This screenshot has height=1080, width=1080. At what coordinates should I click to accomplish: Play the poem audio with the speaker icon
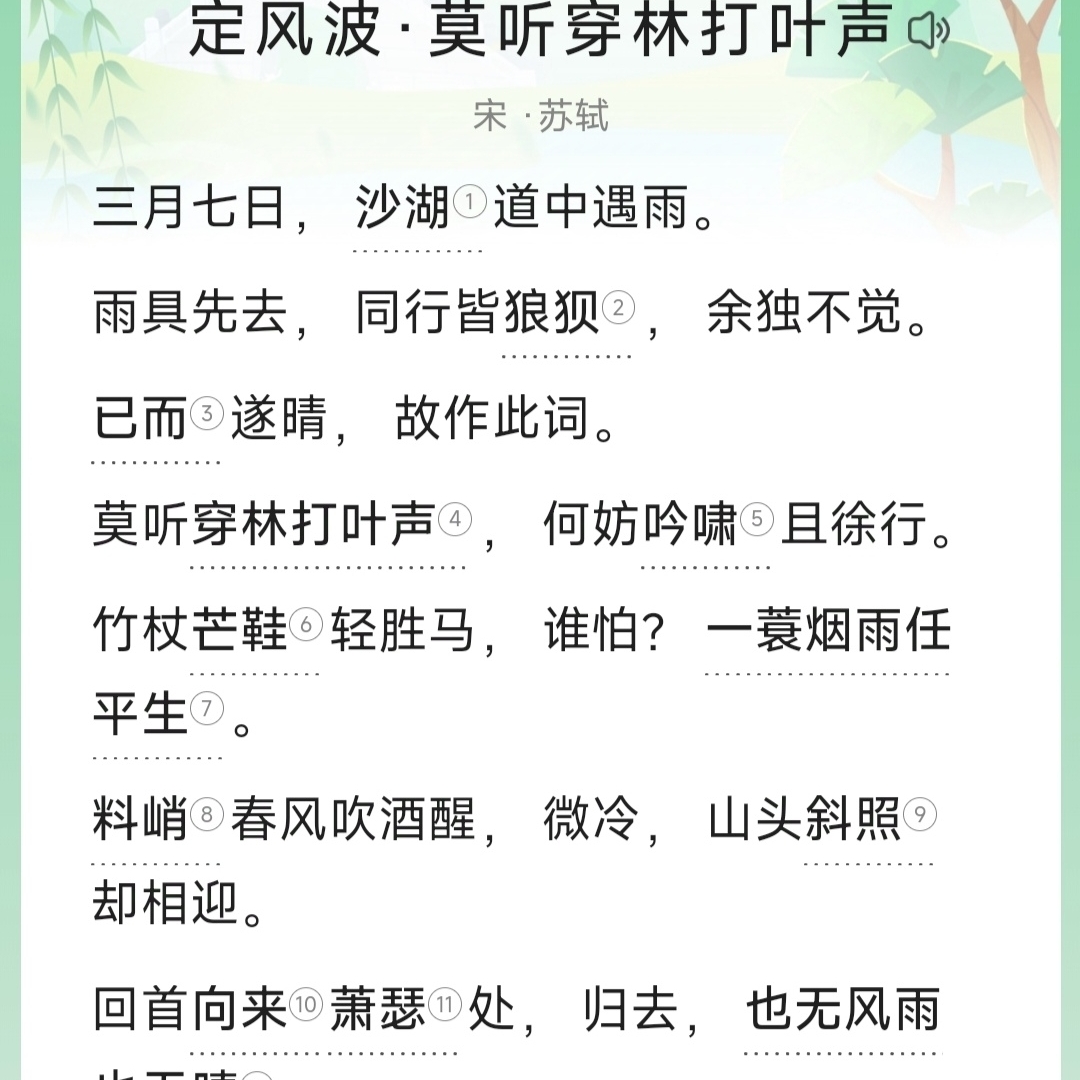(x=927, y=31)
